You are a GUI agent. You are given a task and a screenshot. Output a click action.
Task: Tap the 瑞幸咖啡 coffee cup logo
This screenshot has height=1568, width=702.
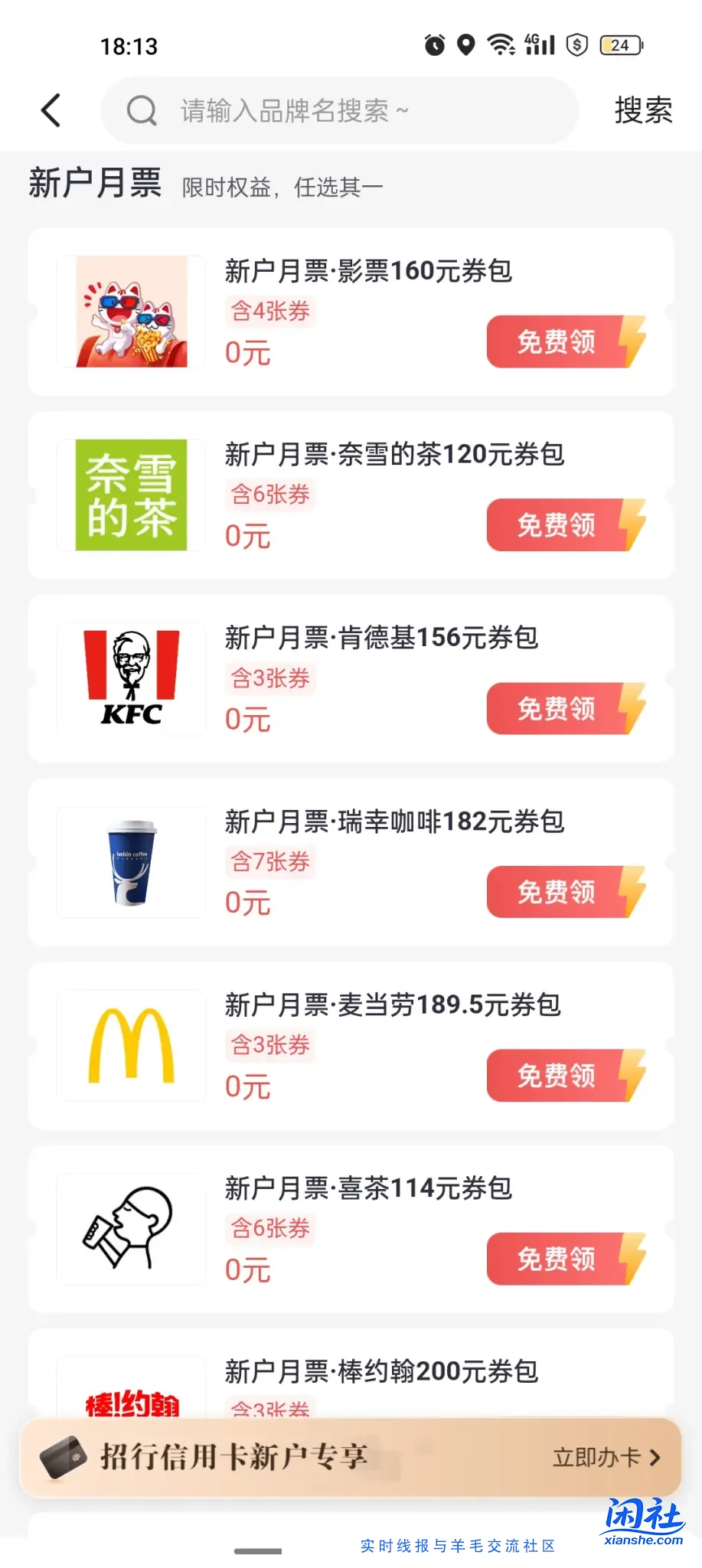(130, 861)
